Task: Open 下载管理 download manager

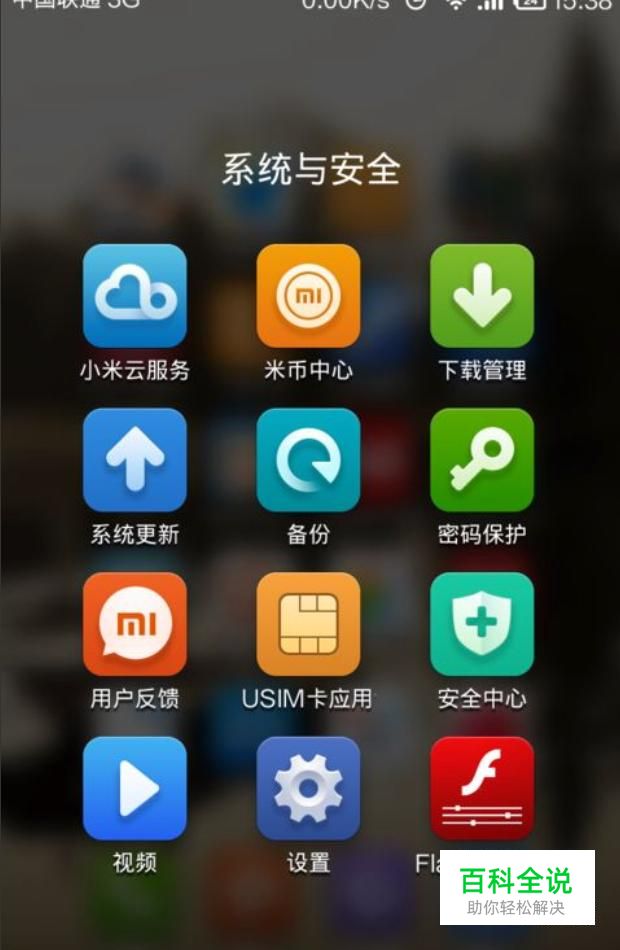Action: (482, 296)
